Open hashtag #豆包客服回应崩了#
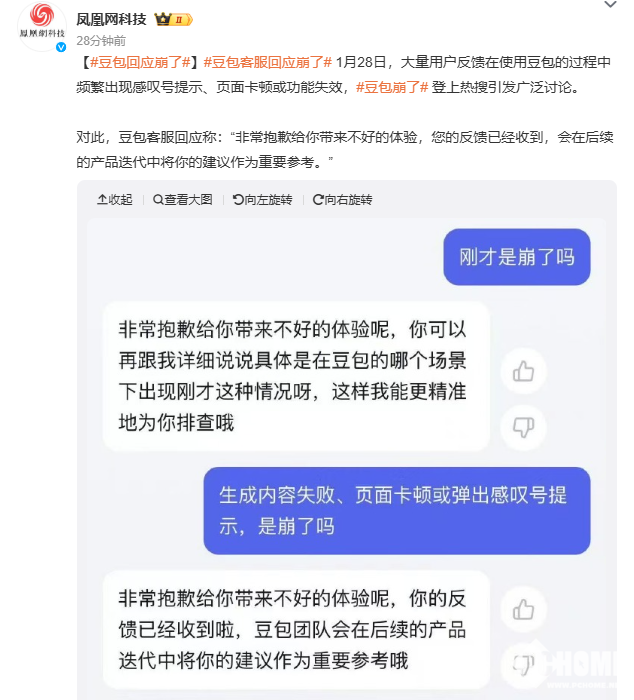 (267, 62)
